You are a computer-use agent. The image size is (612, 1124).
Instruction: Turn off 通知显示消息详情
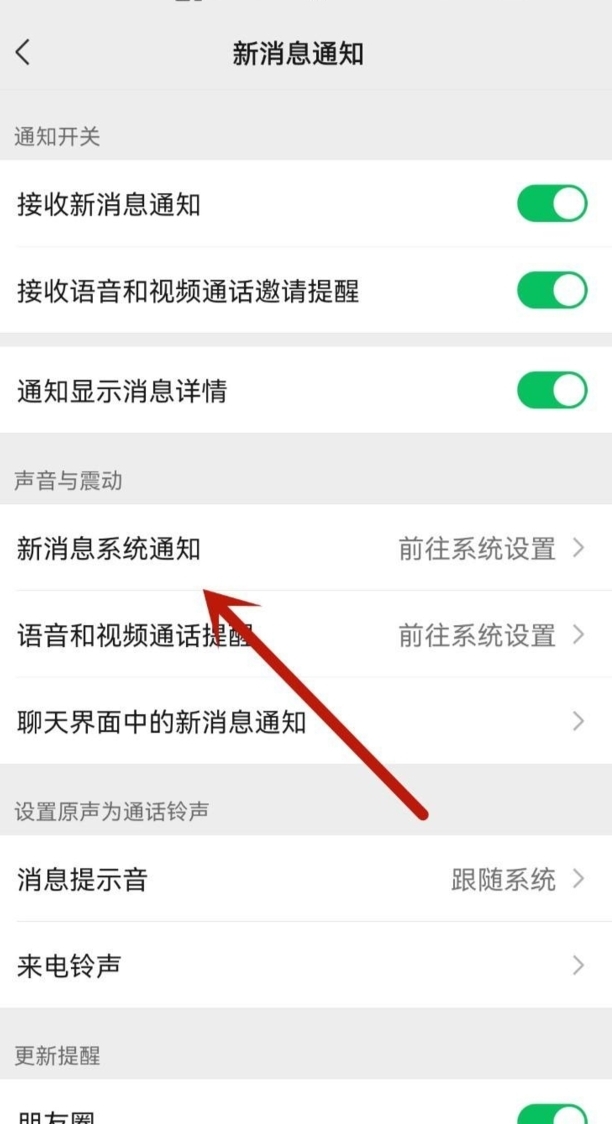(552, 391)
